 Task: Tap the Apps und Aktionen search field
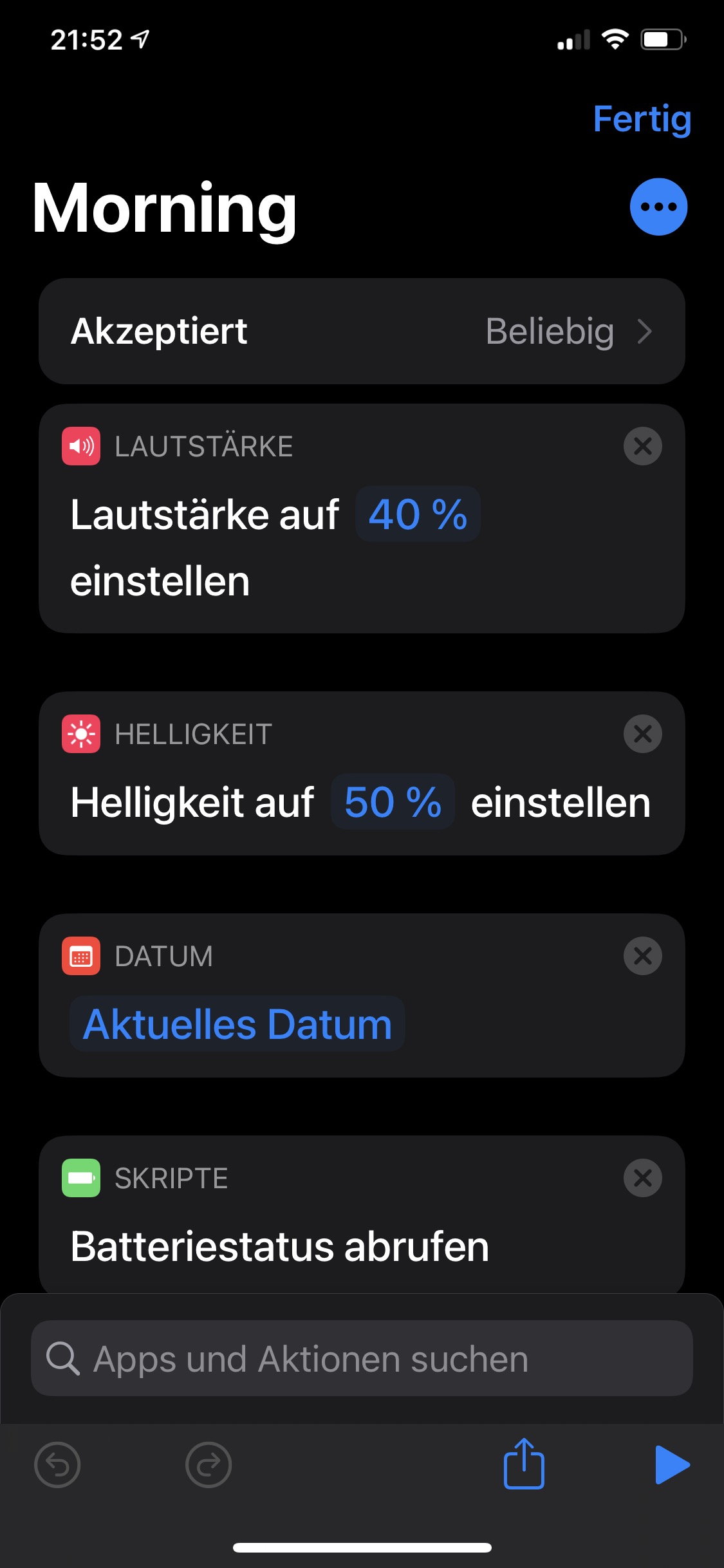pos(362,1358)
